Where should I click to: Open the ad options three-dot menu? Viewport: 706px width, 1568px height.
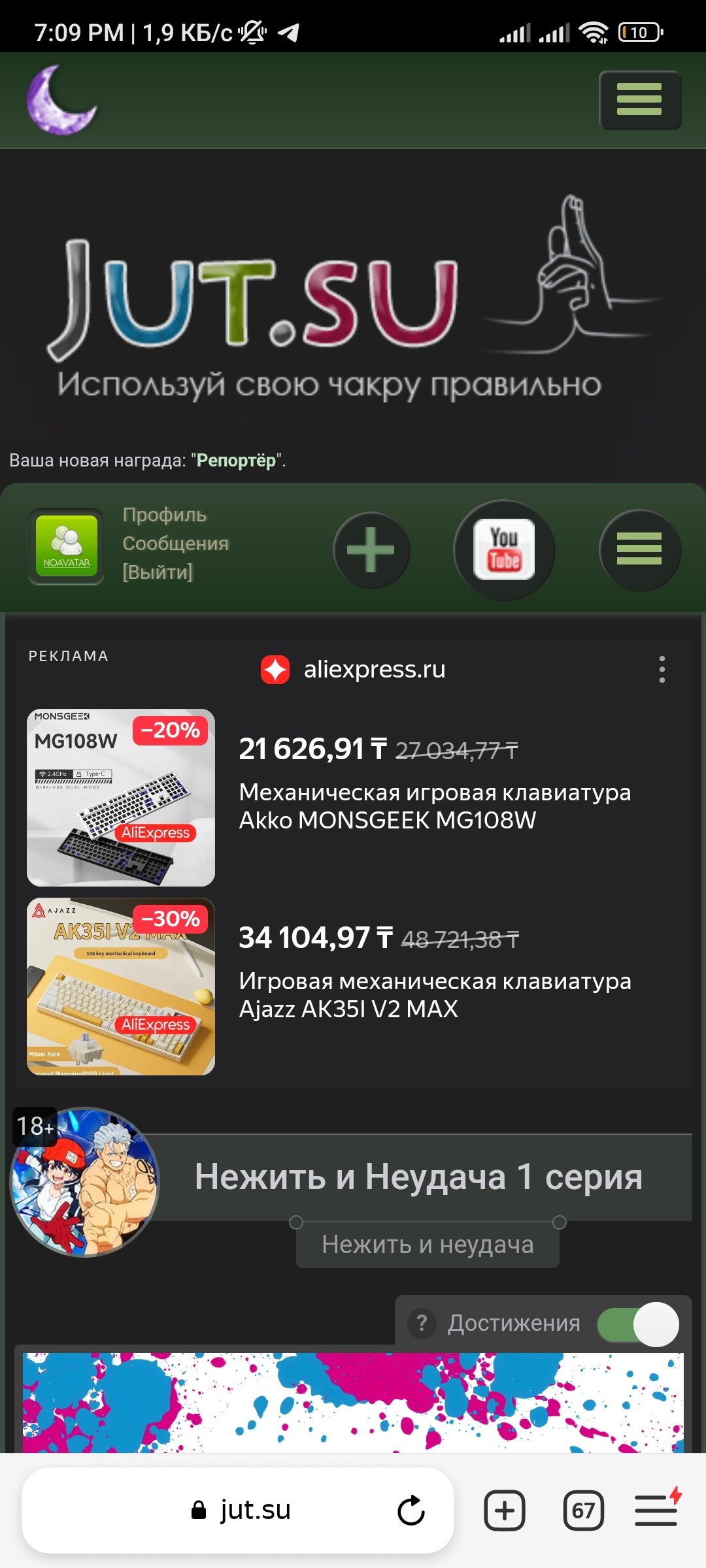click(x=662, y=670)
